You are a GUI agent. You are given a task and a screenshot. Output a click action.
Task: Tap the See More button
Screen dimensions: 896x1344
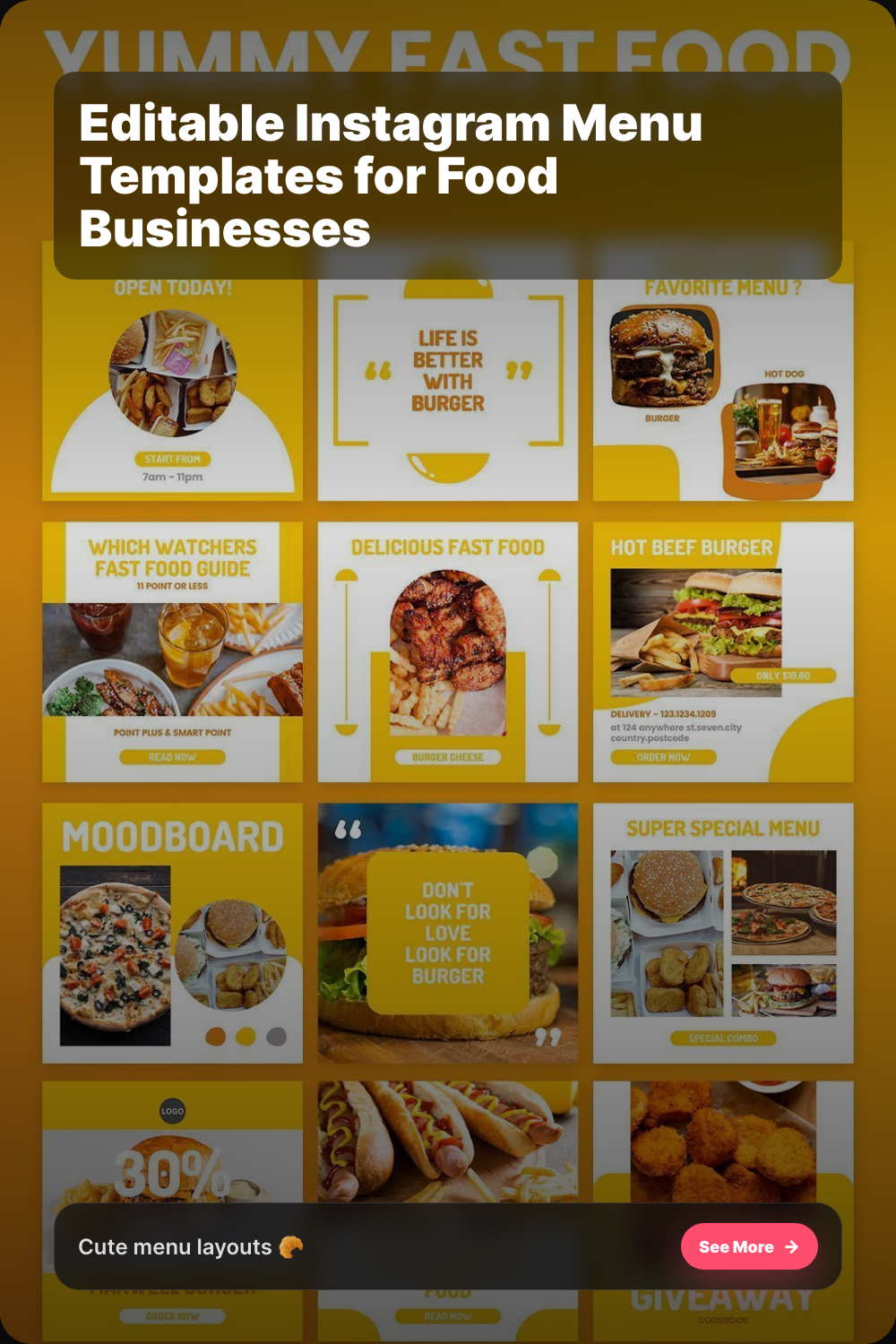point(749,1246)
